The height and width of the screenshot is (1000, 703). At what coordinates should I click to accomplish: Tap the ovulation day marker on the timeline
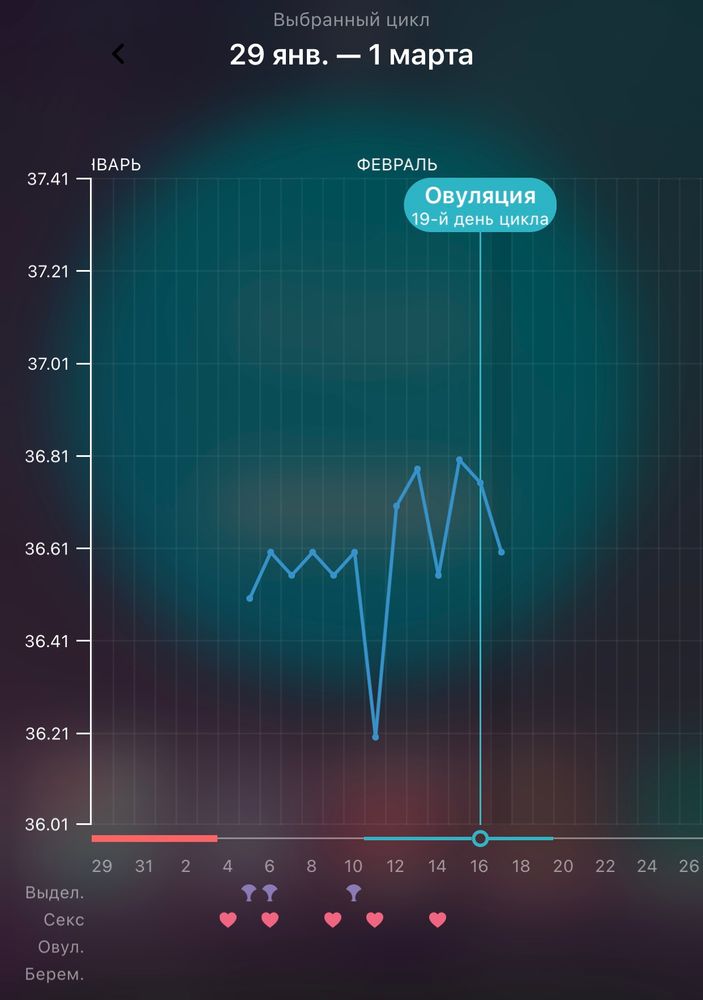[480, 838]
